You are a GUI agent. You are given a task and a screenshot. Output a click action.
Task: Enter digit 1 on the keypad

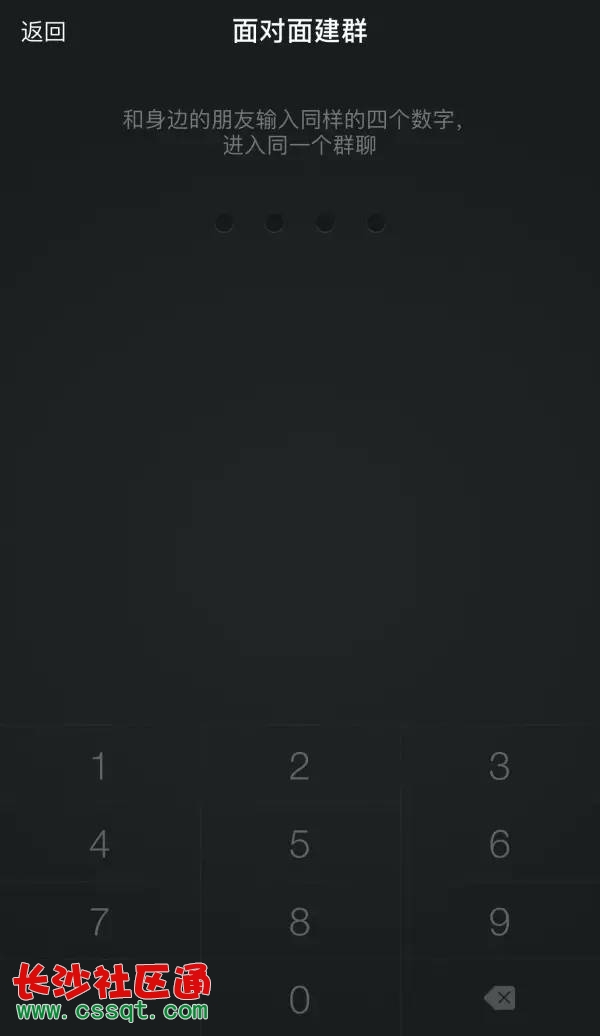pyautogui.click(x=99, y=767)
